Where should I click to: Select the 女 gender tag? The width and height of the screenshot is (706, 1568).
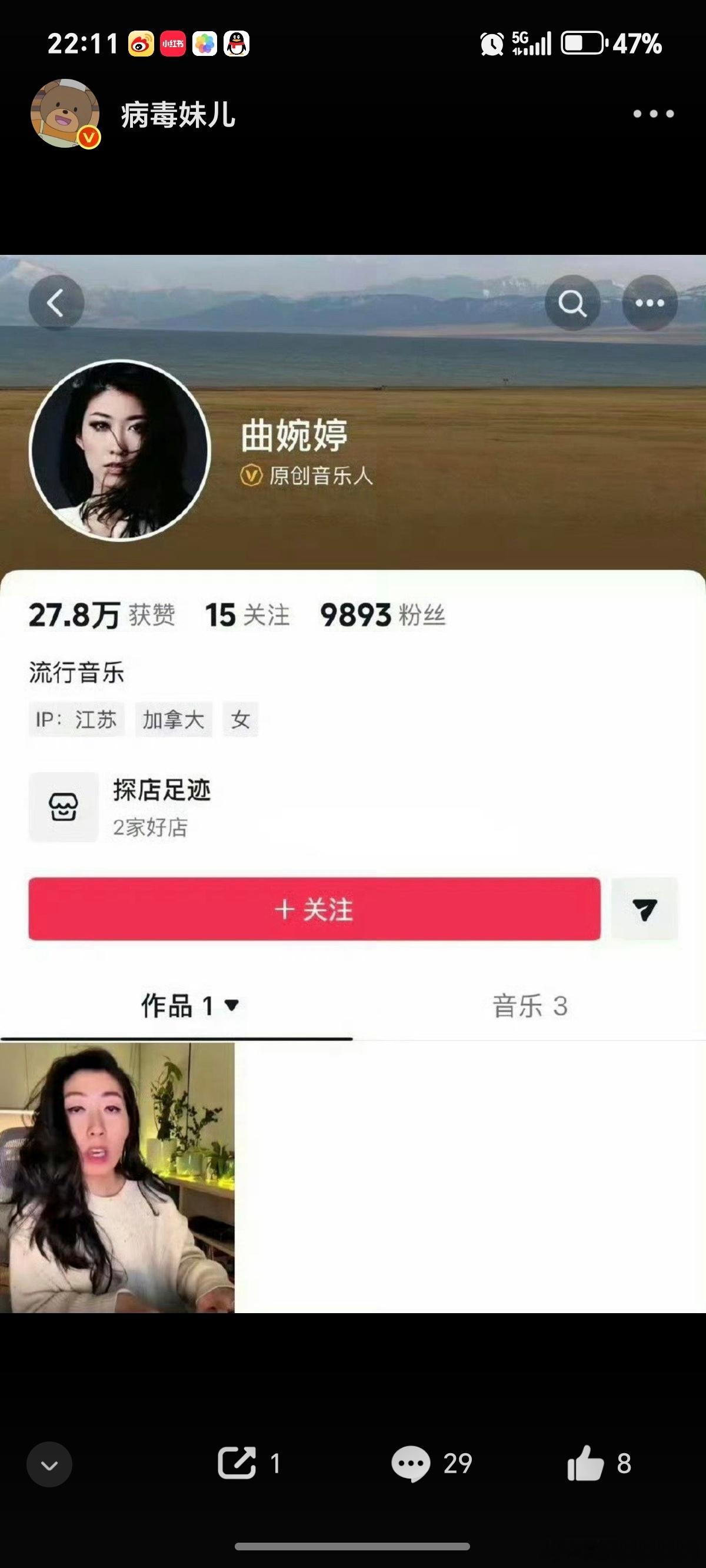tap(241, 719)
